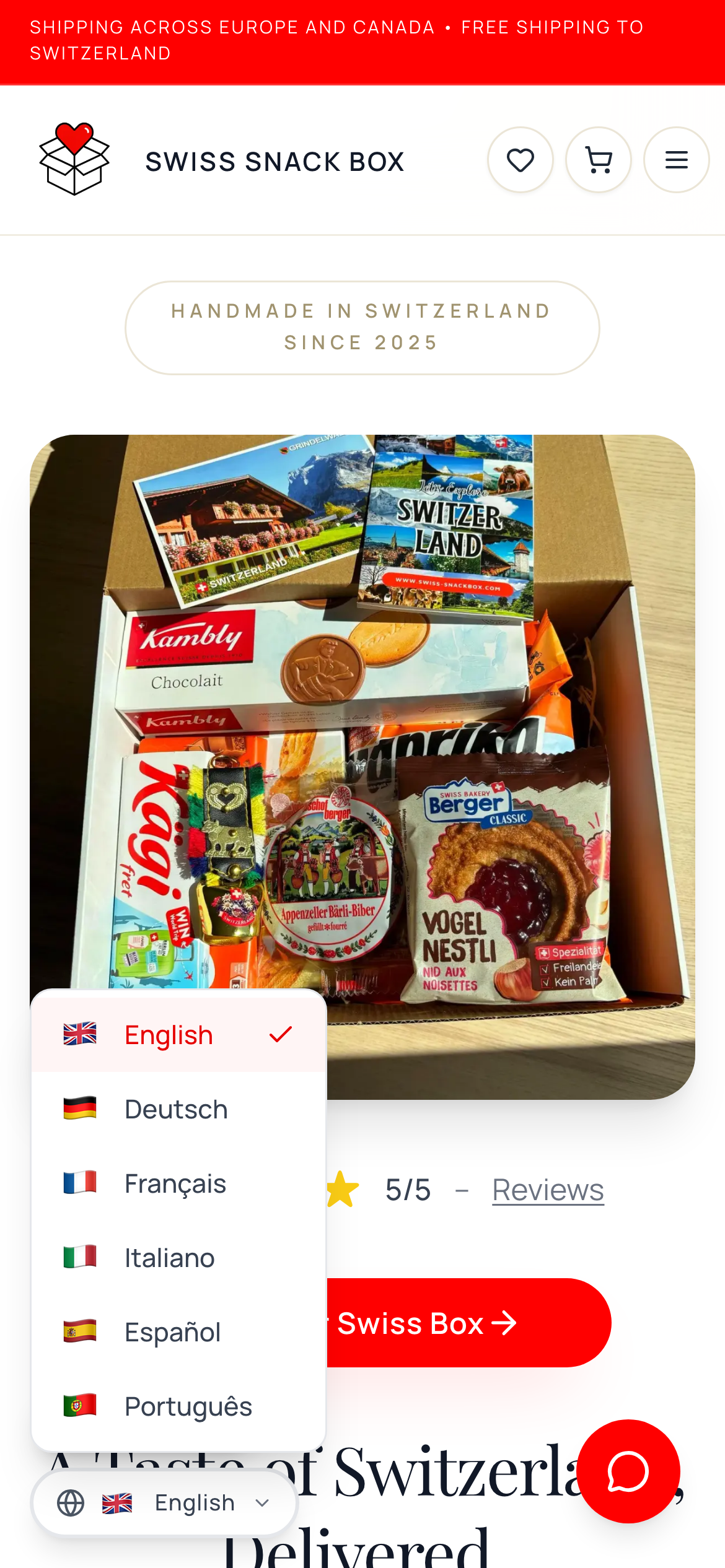
Task: Switch language to Deutsch
Action: pos(178,1109)
